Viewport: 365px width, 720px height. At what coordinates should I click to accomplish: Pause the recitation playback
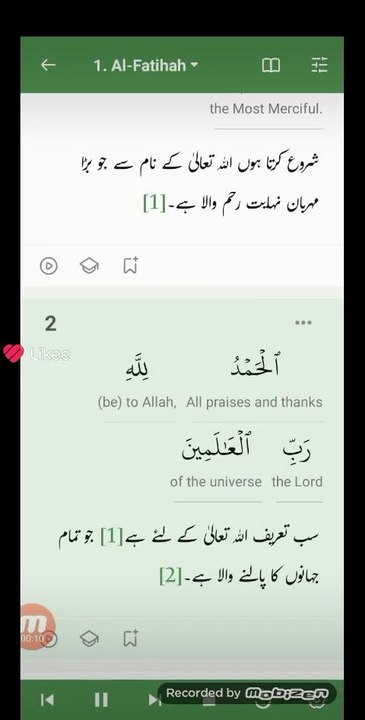point(101,700)
